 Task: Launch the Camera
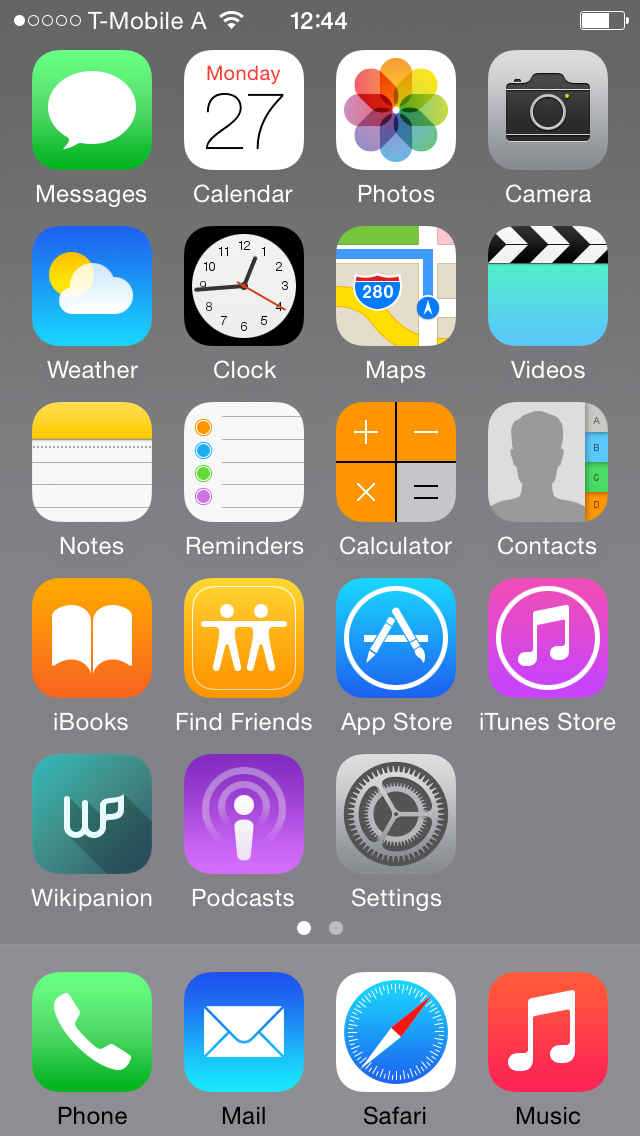pyautogui.click(x=548, y=110)
